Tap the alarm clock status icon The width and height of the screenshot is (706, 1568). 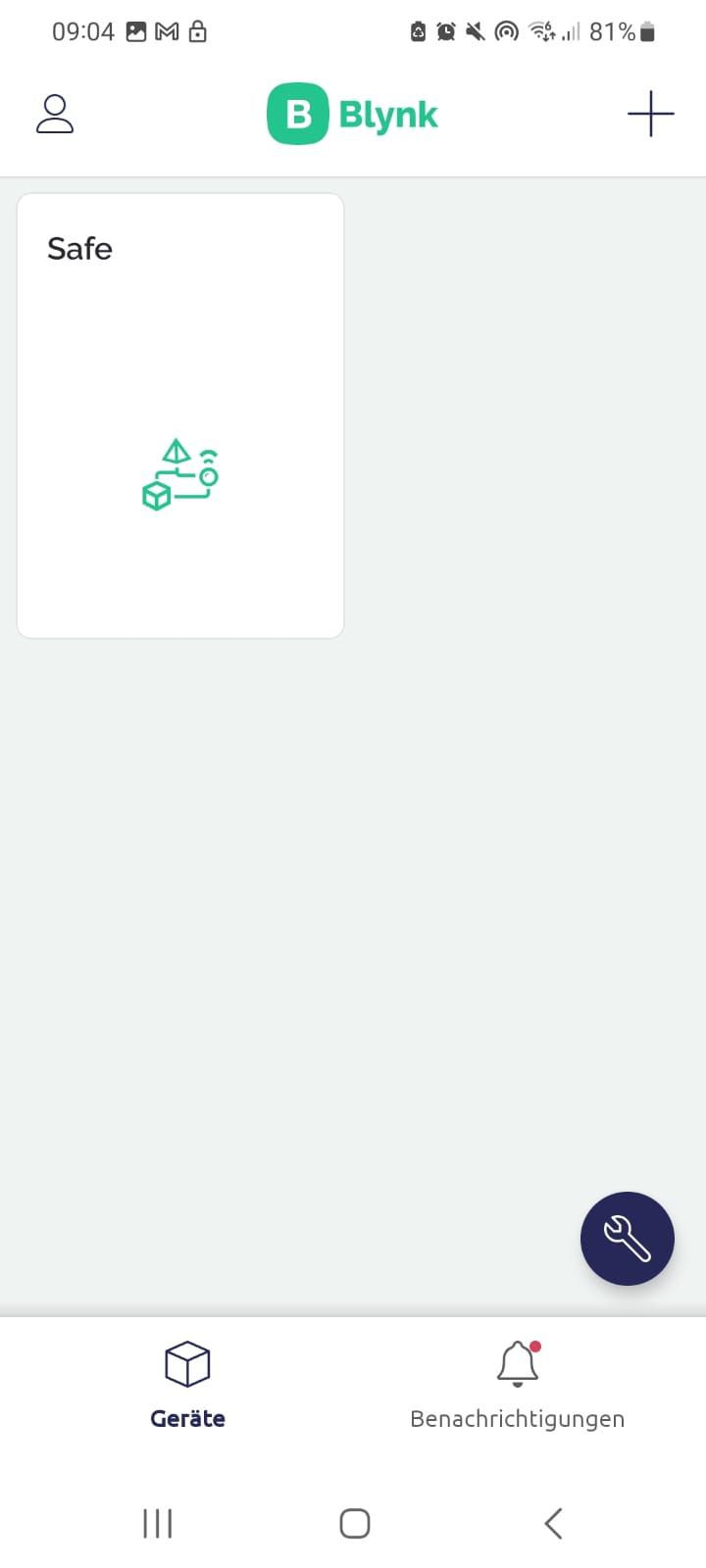click(444, 30)
